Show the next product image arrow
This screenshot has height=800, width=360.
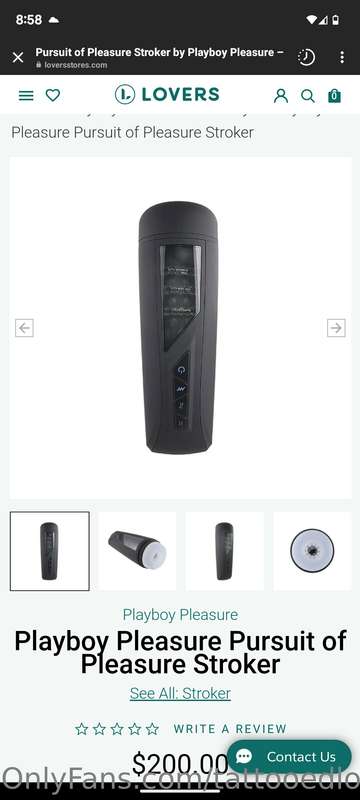[x=336, y=328]
